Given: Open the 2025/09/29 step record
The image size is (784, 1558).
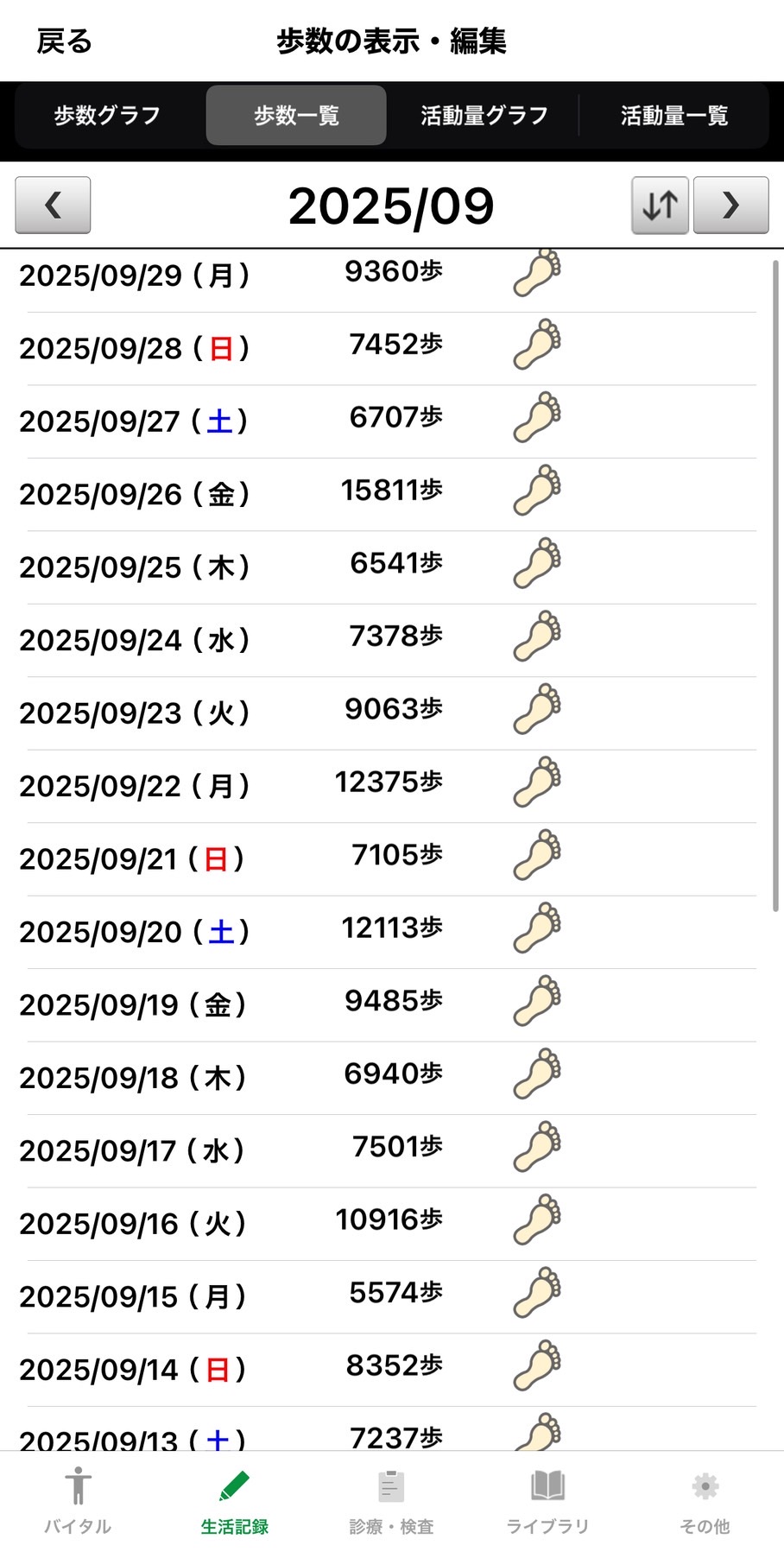Looking at the screenshot, I should (x=389, y=275).
